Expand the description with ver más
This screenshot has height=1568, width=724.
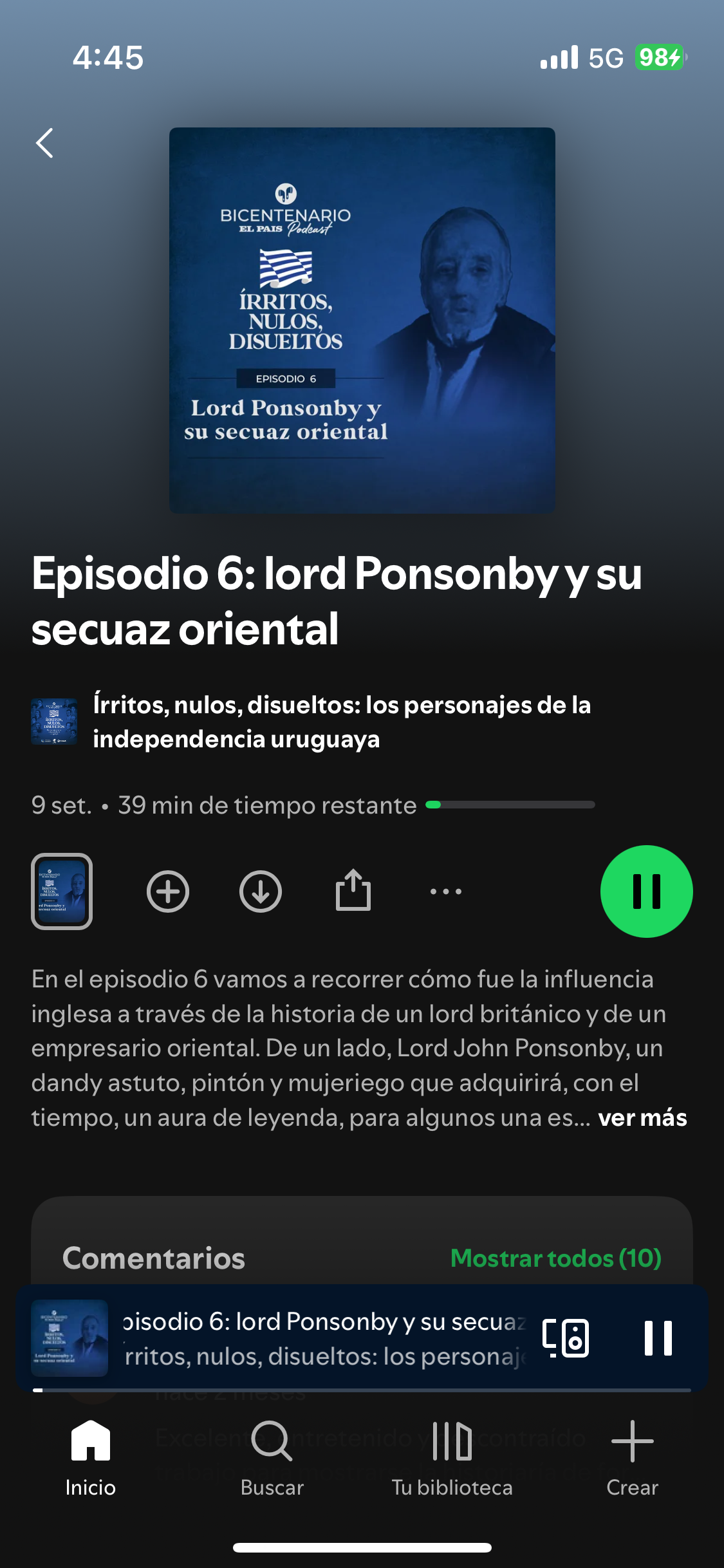tap(642, 1118)
